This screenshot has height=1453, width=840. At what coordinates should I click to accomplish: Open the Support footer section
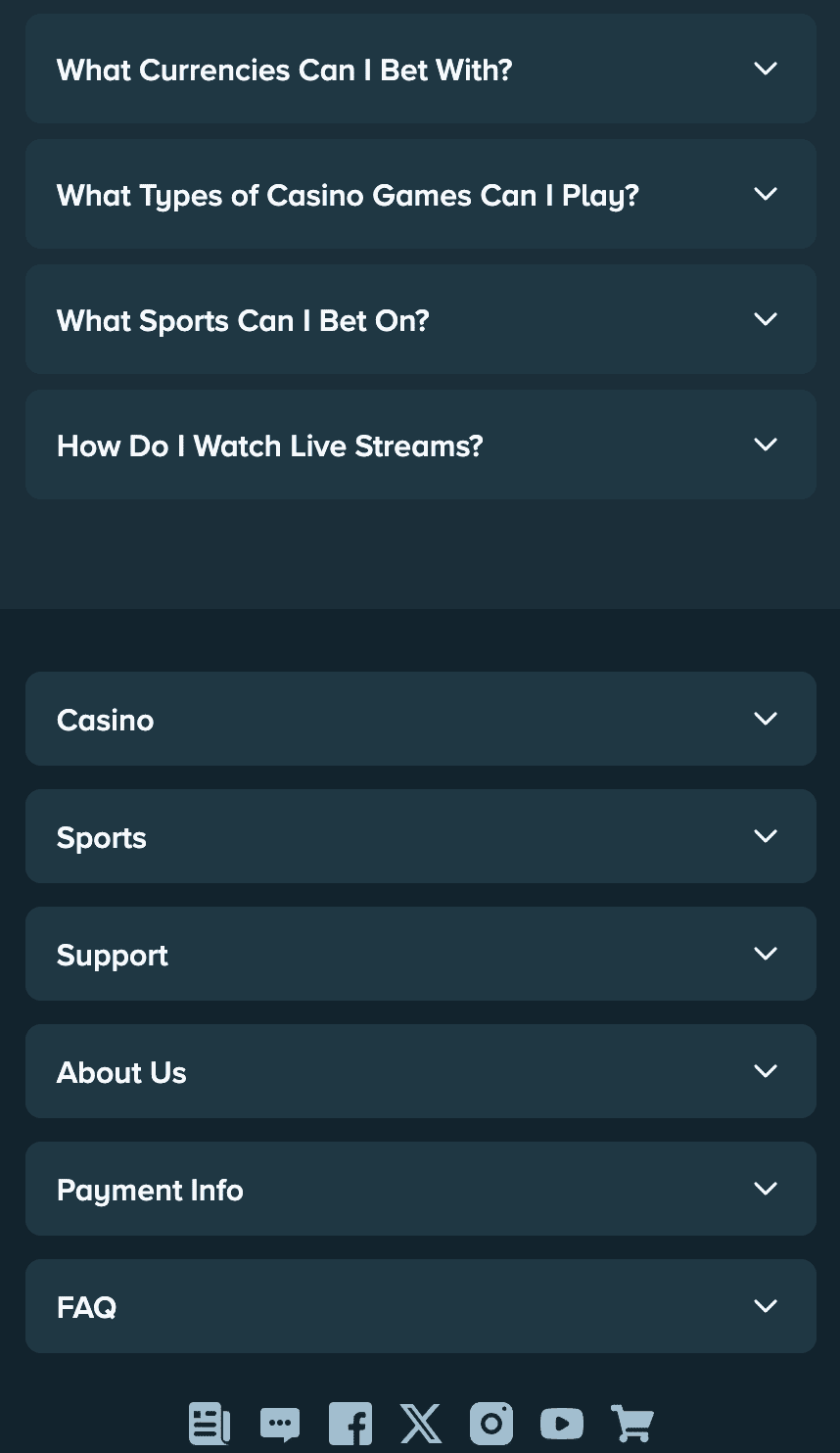420,955
